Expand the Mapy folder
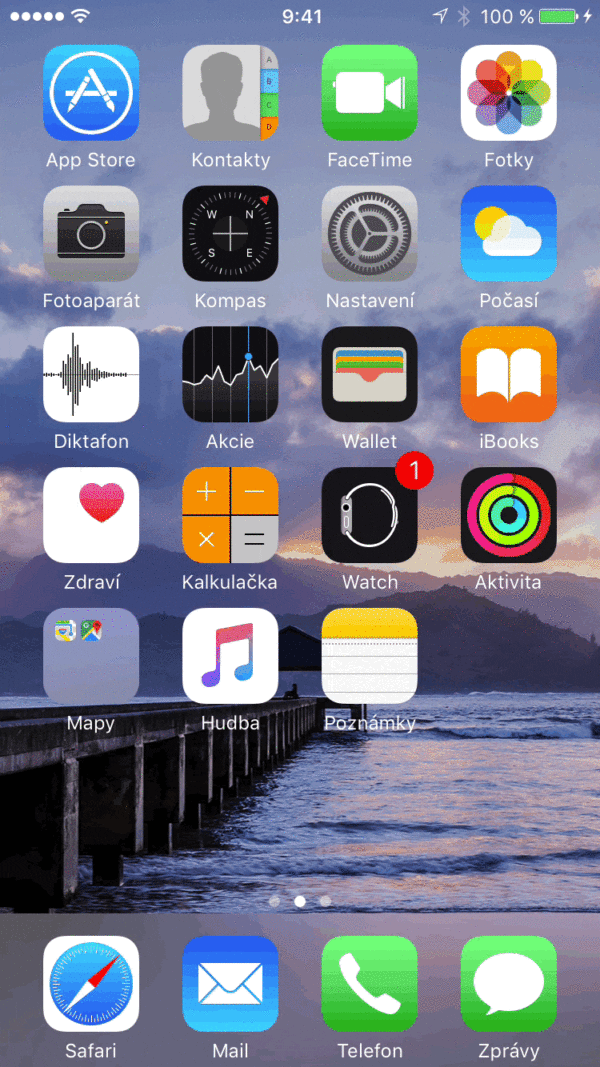Image resolution: width=600 pixels, height=1067 pixels. (91, 656)
